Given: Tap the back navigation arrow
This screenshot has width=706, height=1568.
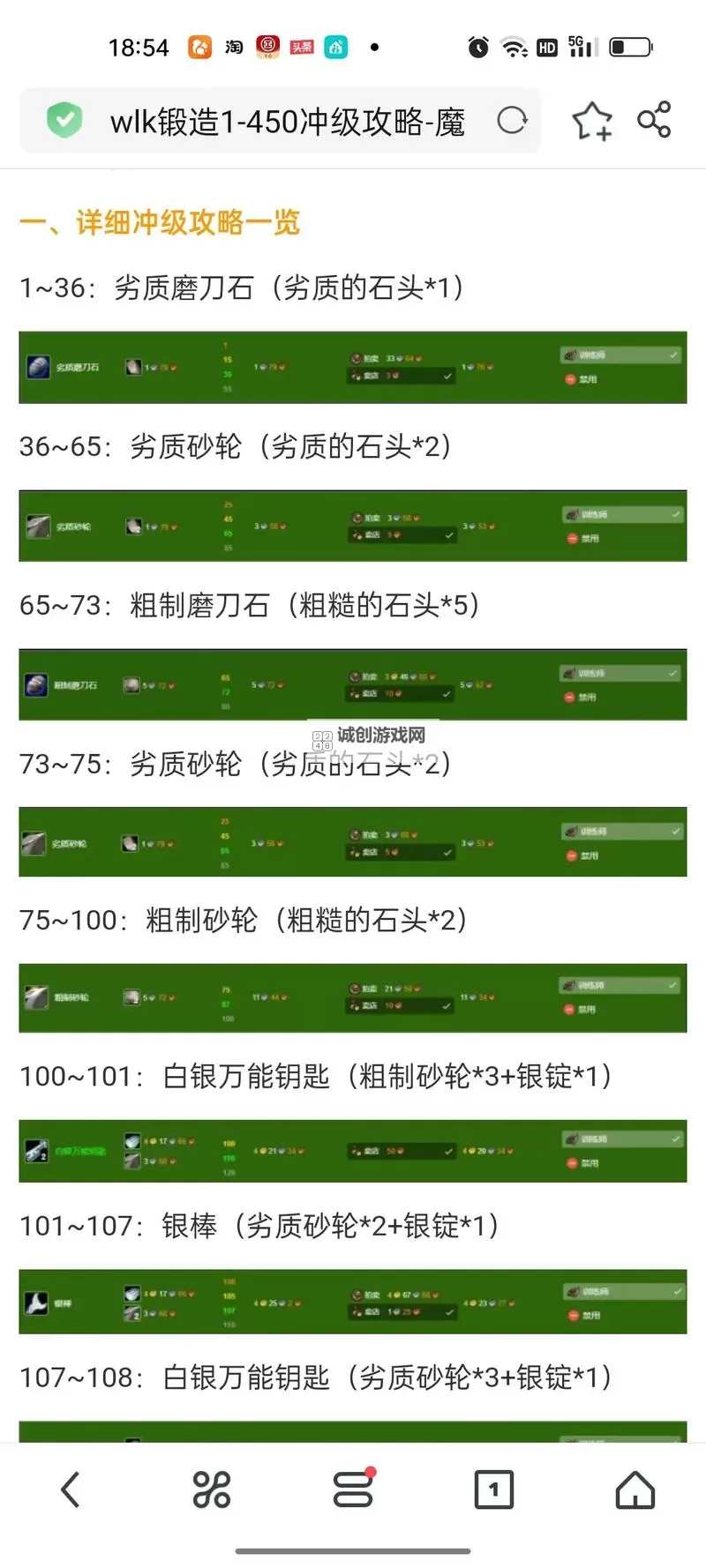Looking at the screenshot, I should pyautogui.click(x=71, y=1490).
